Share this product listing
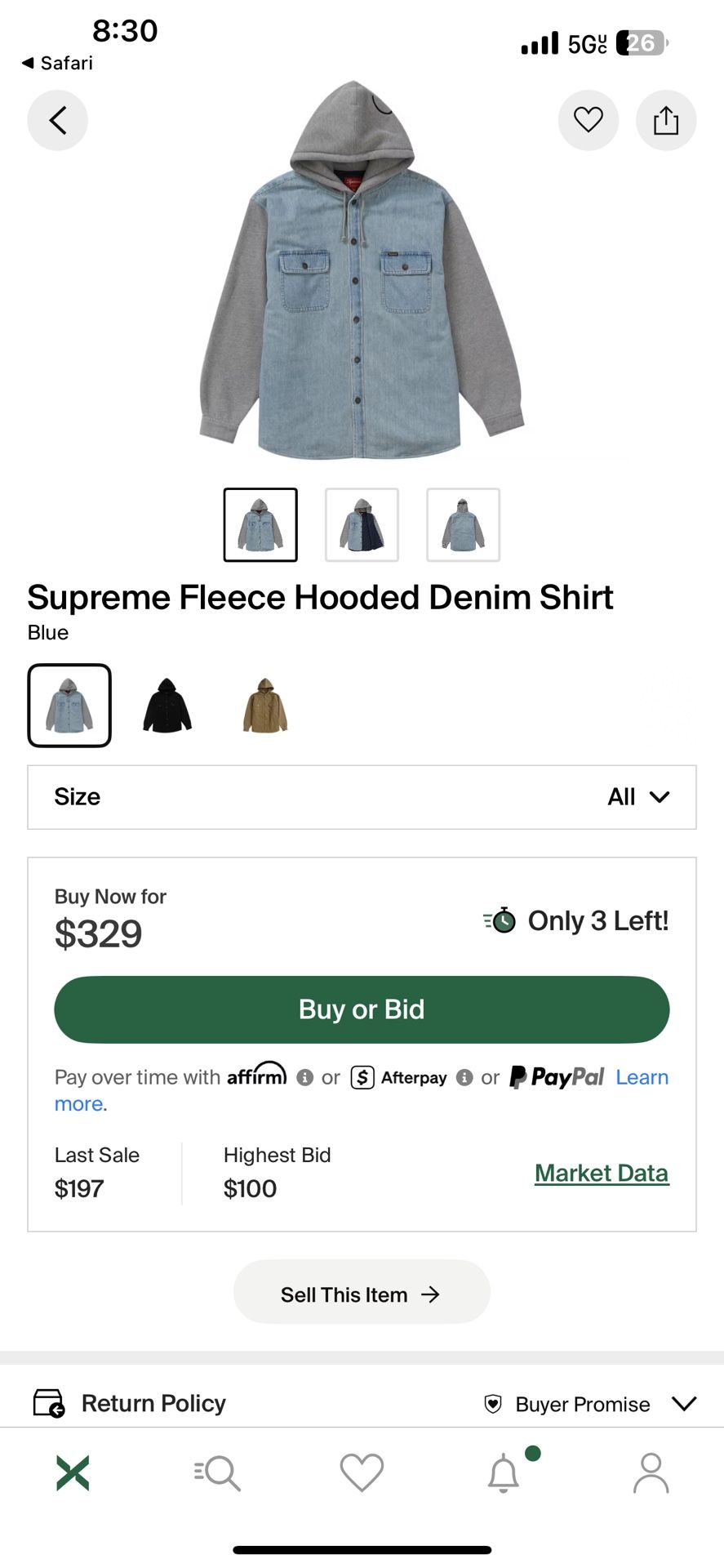This screenshot has height=1568, width=724. tap(666, 120)
